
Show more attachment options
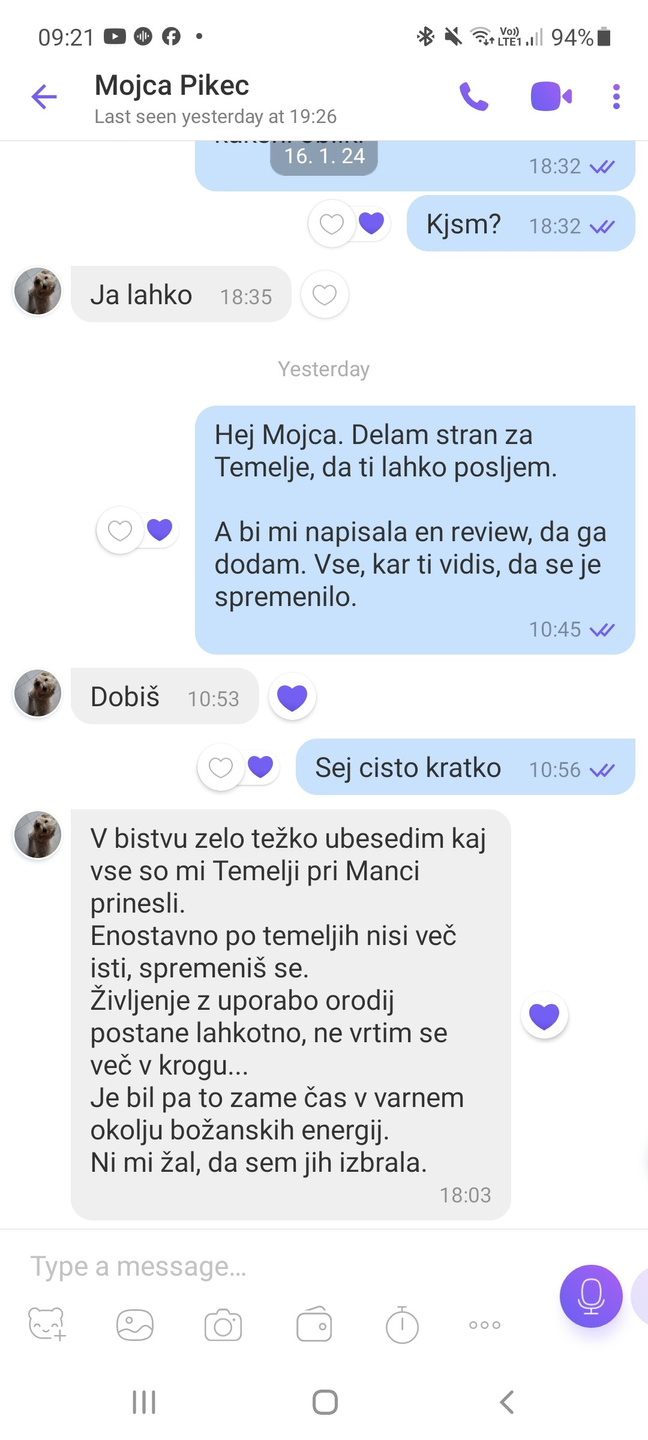tap(484, 1325)
